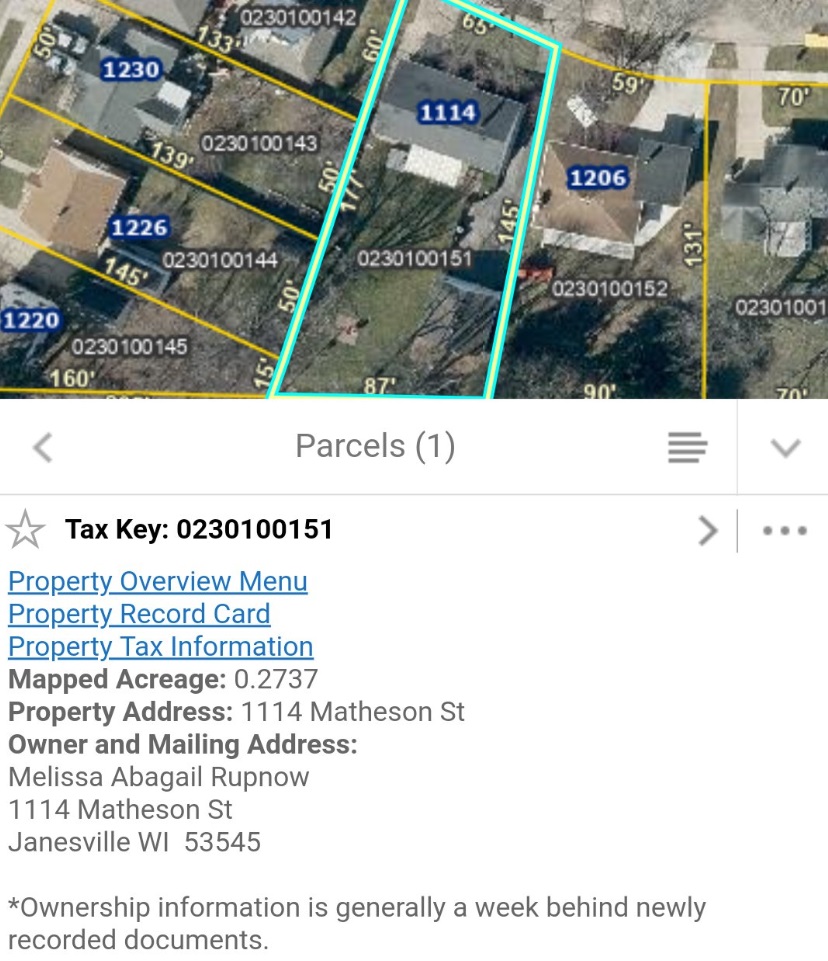Open the parcel results list icon

coord(687,447)
